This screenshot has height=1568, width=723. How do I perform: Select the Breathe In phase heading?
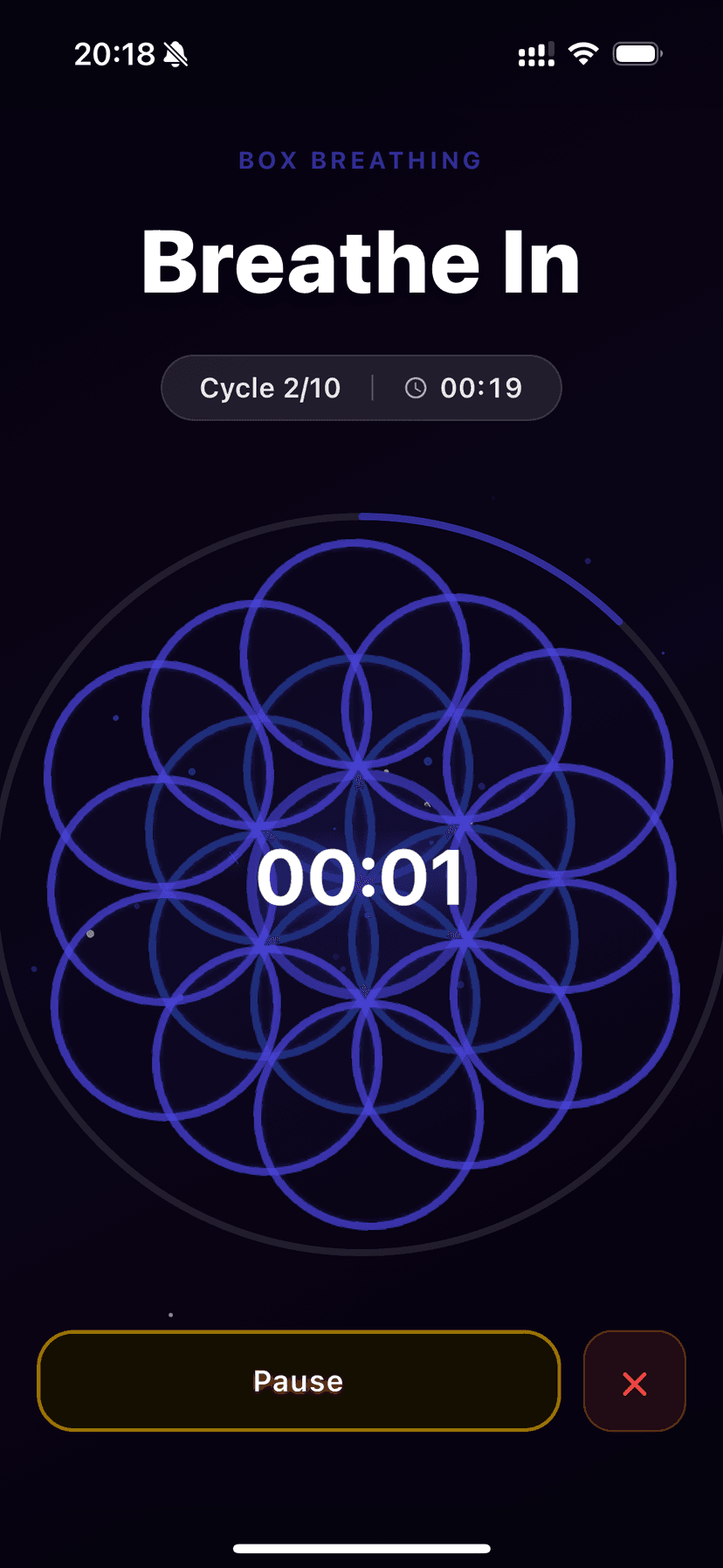pyautogui.click(x=361, y=260)
